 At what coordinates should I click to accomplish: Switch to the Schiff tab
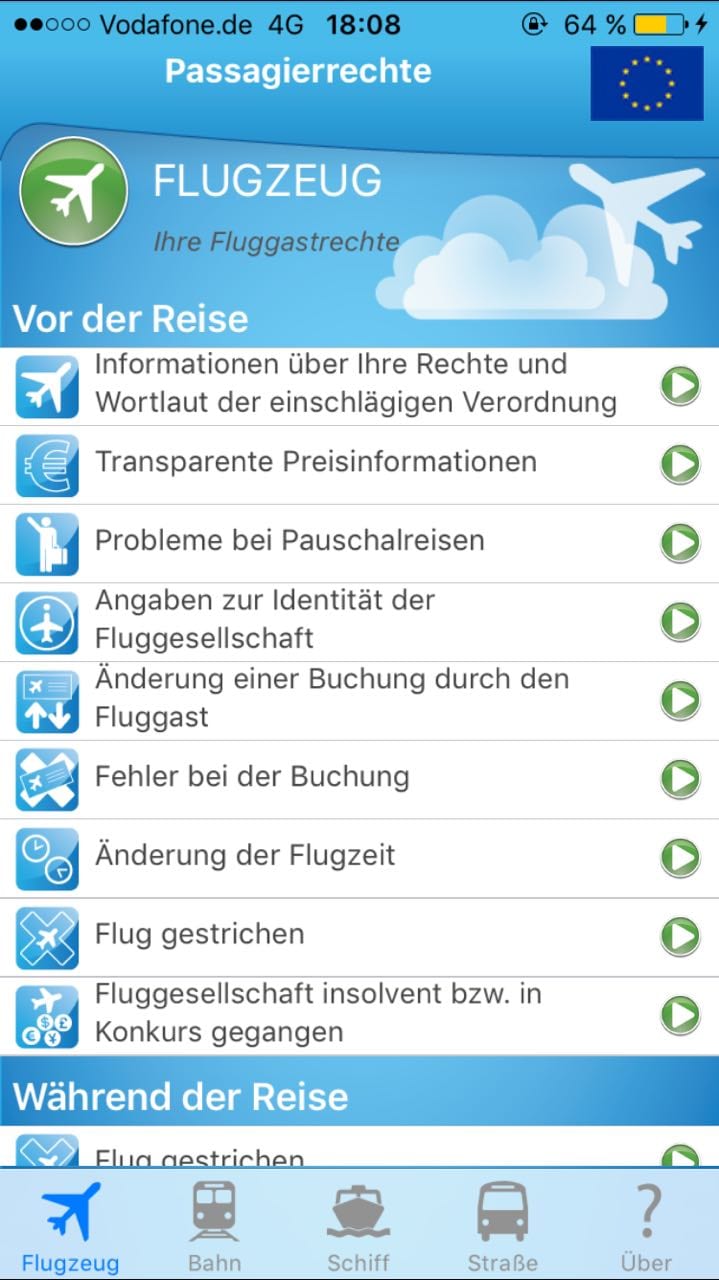(x=358, y=1225)
